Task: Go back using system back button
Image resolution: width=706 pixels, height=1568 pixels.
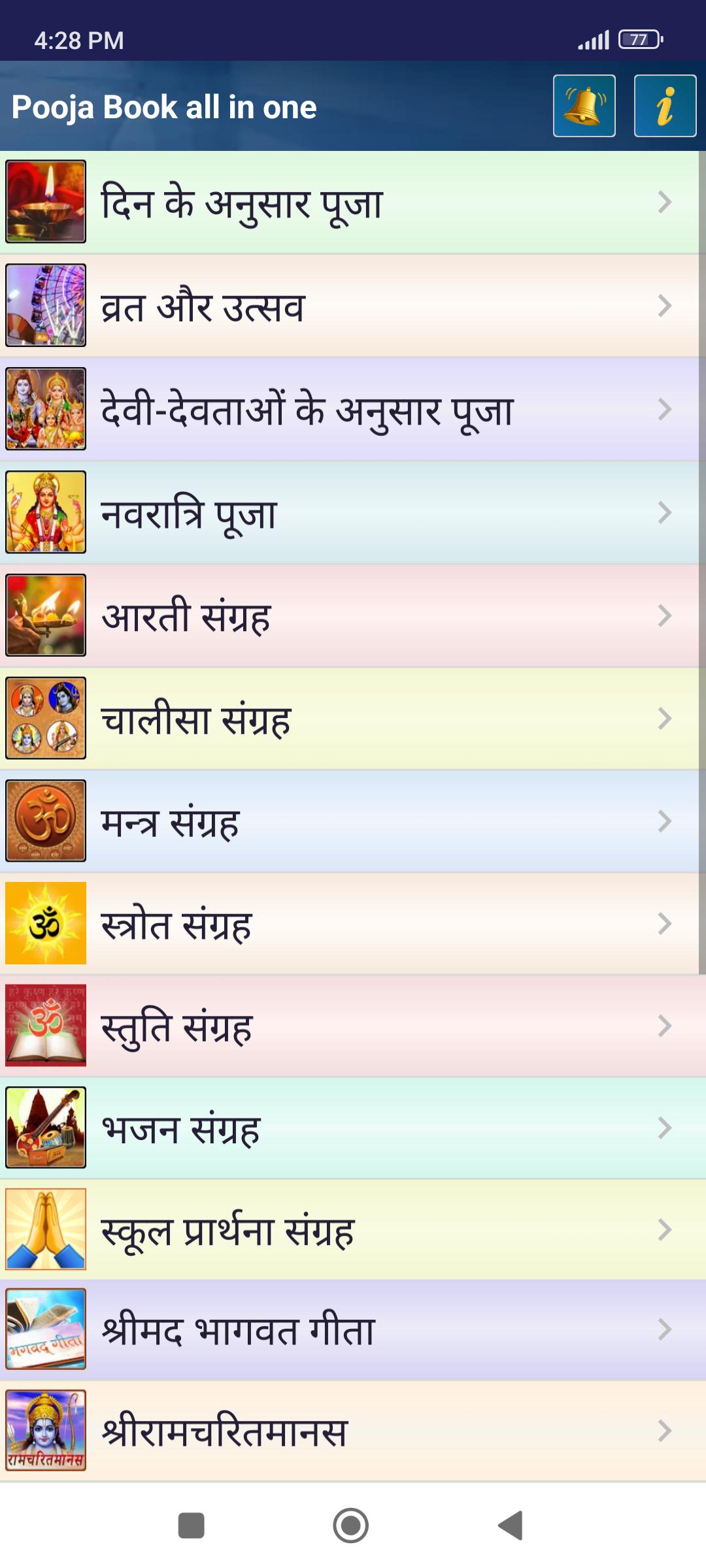Action: pyautogui.click(x=511, y=1526)
